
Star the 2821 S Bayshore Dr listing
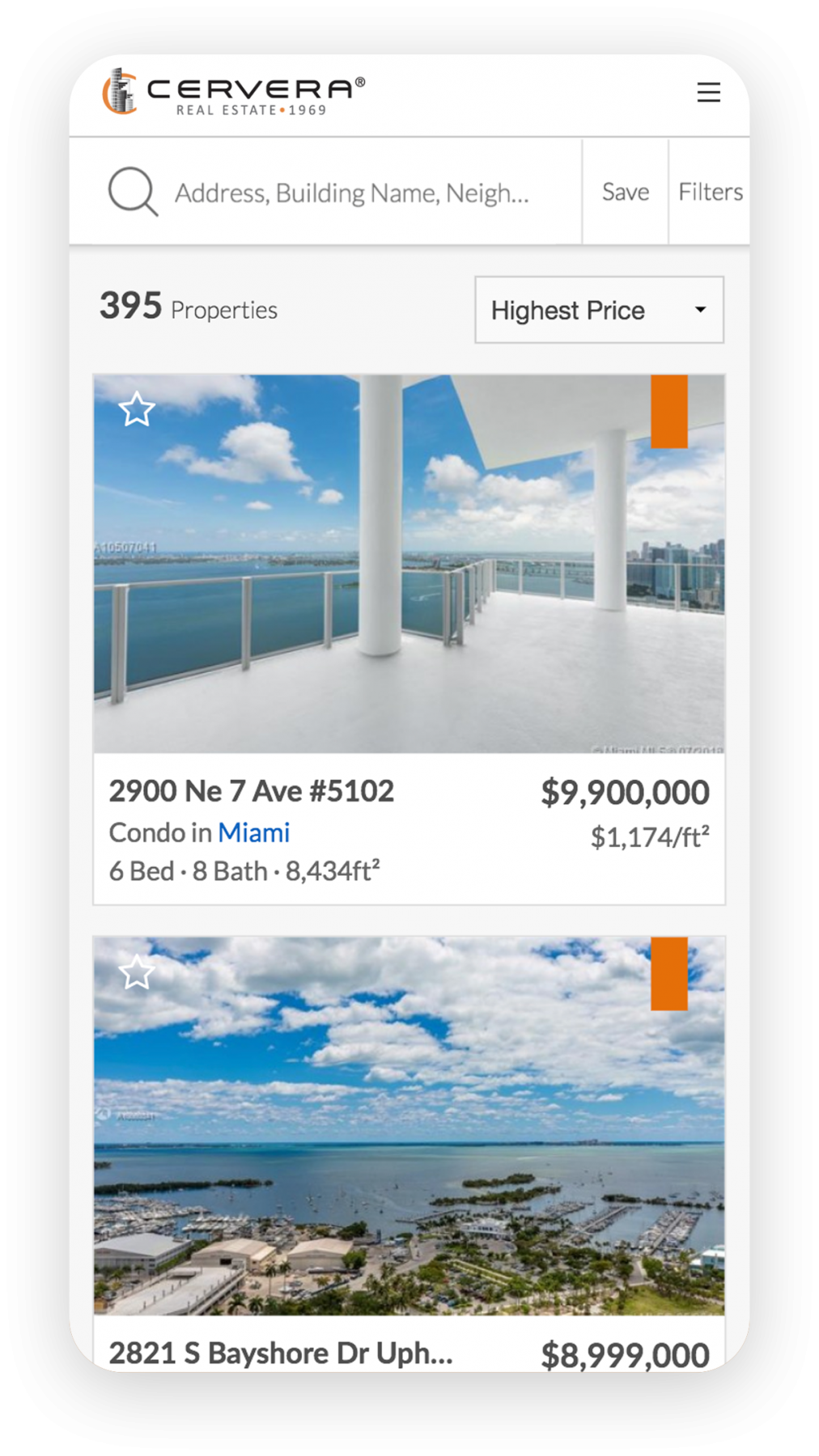pyautogui.click(x=137, y=972)
